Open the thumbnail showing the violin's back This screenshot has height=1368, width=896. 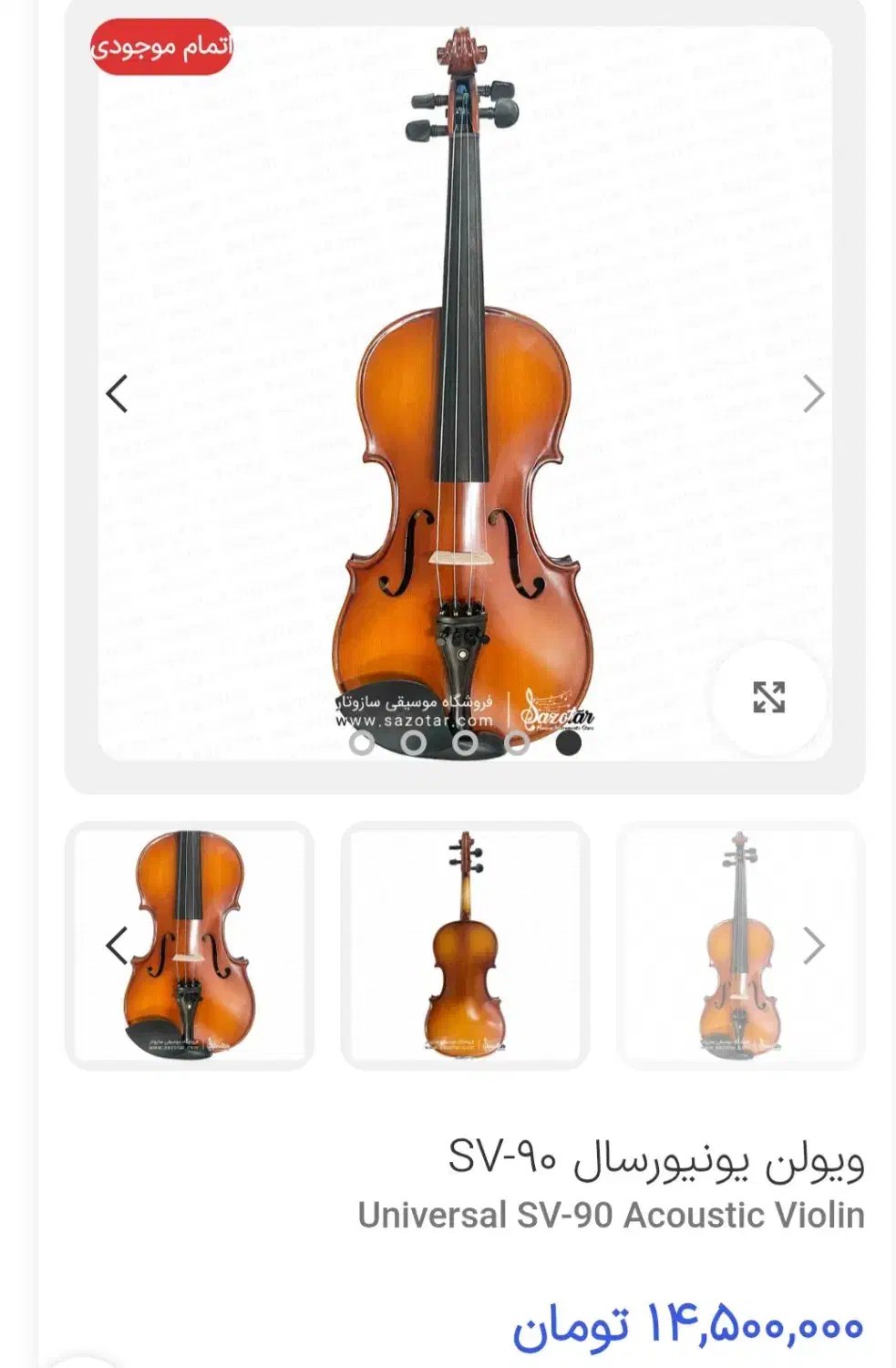[465, 945]
